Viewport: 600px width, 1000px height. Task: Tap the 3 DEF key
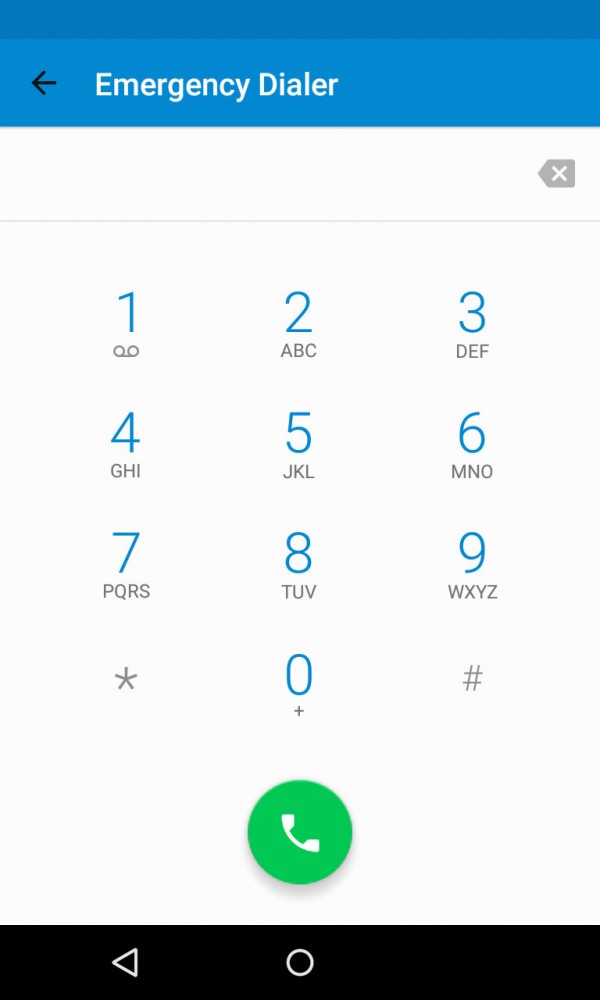pyautogui.click(x=472, y=323)
